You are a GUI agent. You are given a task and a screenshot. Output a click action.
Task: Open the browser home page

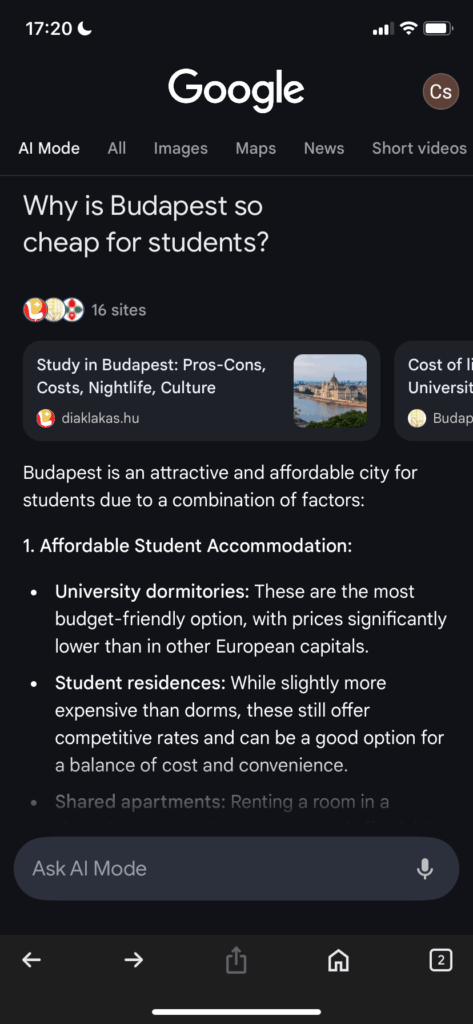pos(338,960)
